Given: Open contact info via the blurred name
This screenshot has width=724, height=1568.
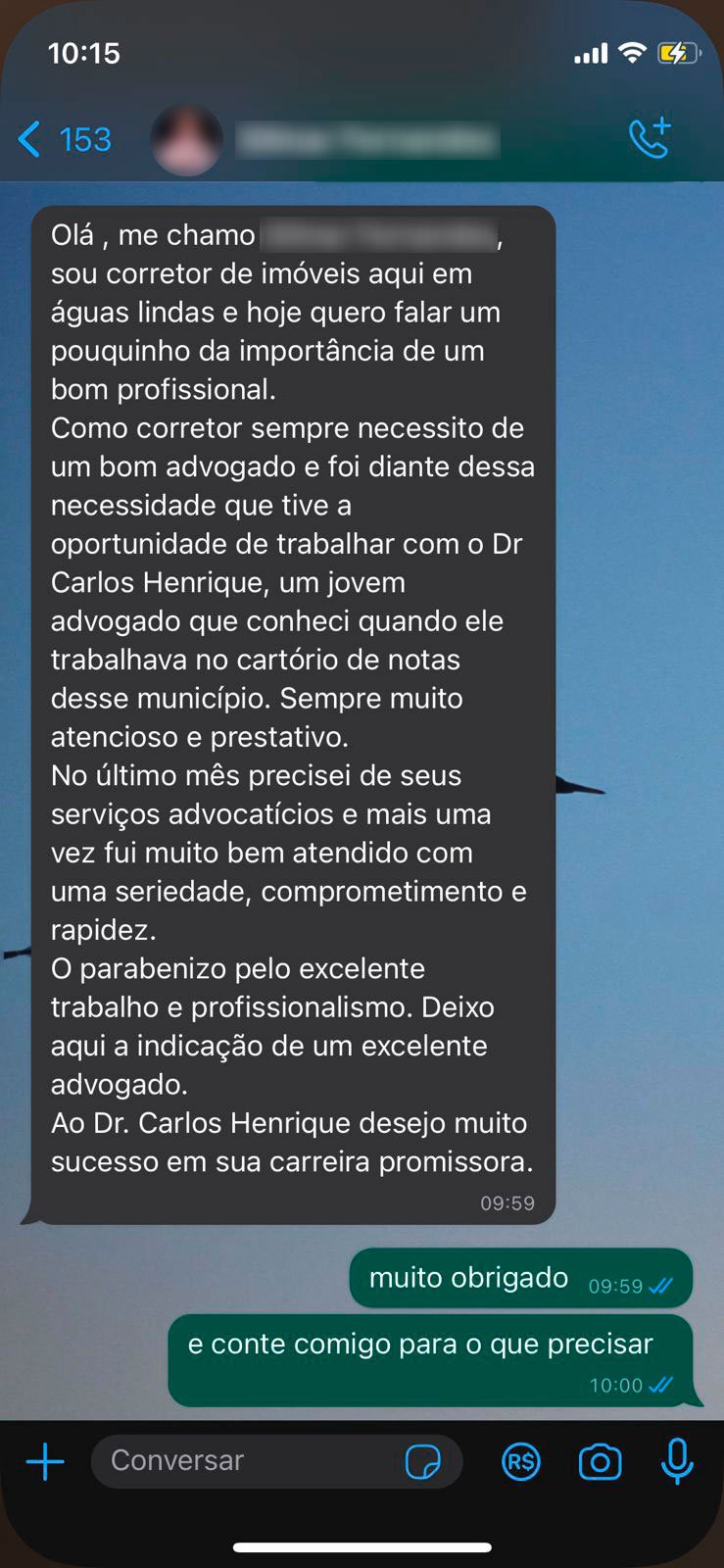Looking at the screenshot, I should pos(367,140).
